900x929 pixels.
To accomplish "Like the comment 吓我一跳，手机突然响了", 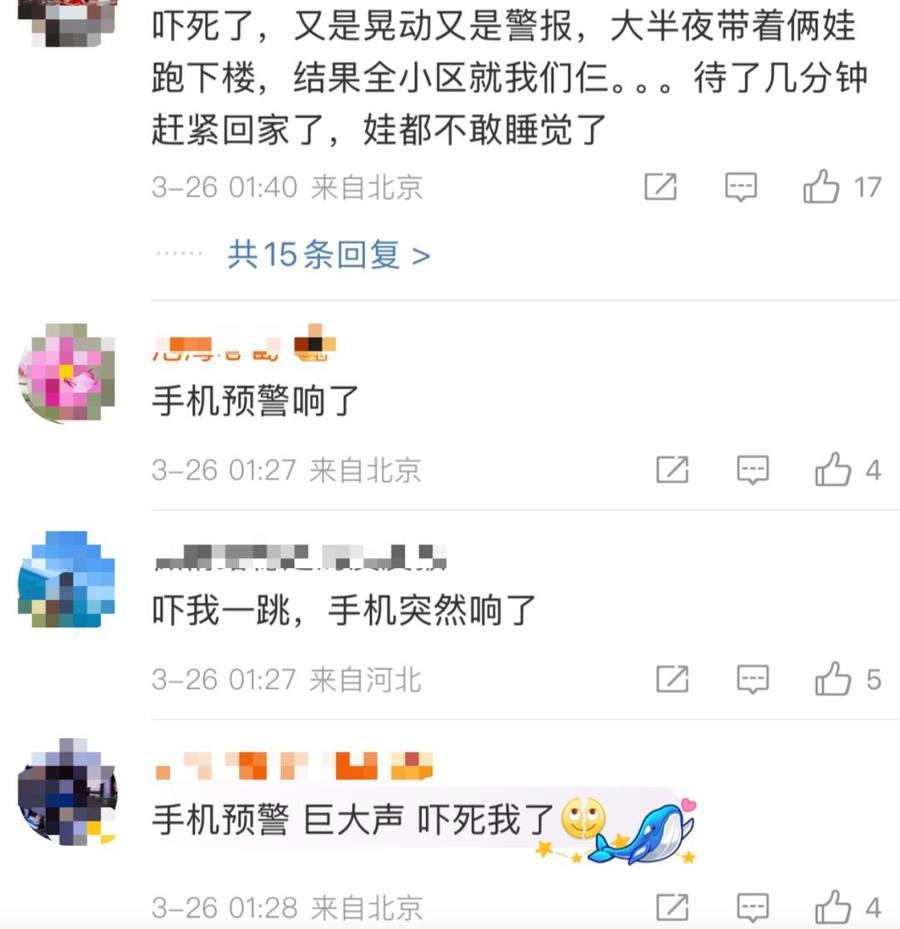I will tap(833, 680).
